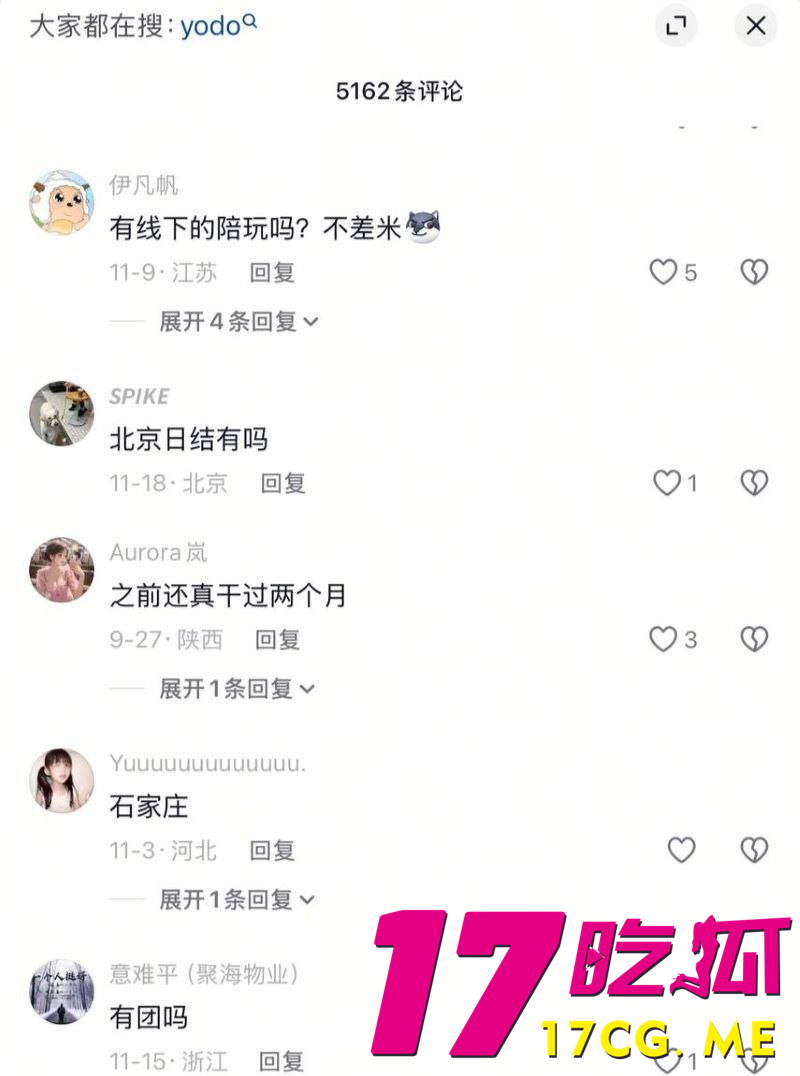Expand 1 reply under the 石家庄 comment
The width and height of the screenshot is (800, 1076).
tap(238, 900)
